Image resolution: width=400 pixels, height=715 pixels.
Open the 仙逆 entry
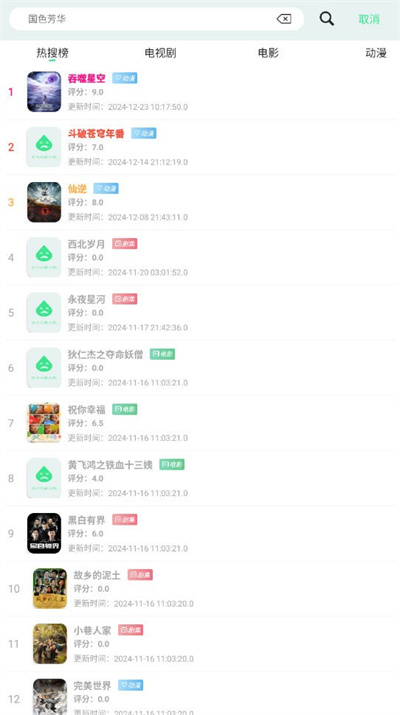coord(200,202)
